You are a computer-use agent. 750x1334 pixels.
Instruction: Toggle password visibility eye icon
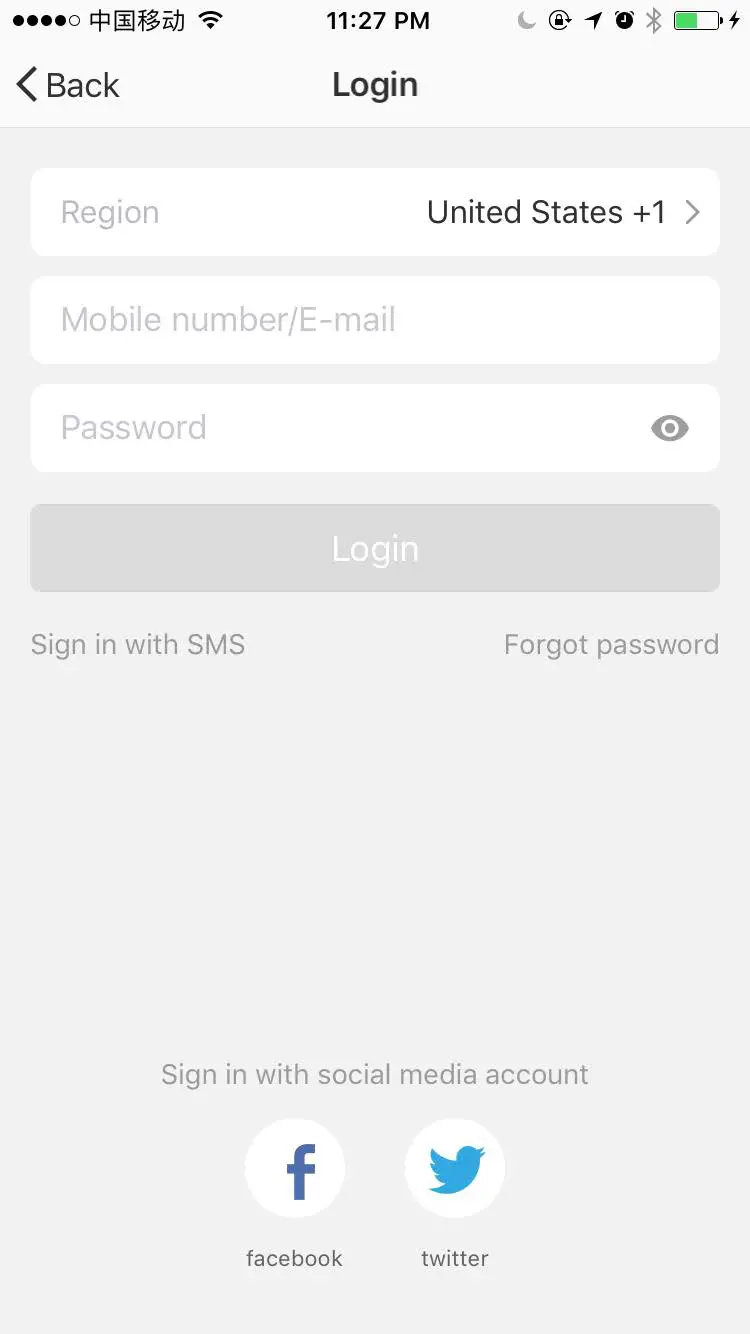tap(669, 429)
